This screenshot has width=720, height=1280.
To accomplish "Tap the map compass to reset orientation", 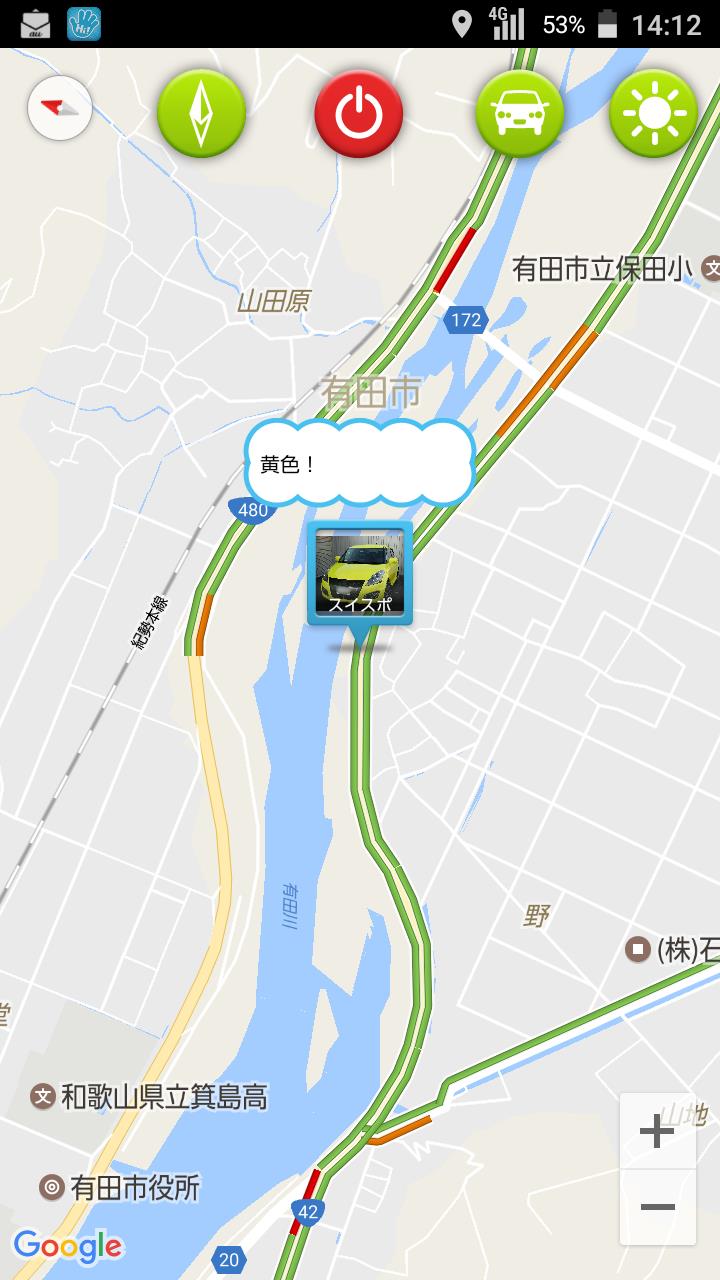I will (x=60, y=110).
